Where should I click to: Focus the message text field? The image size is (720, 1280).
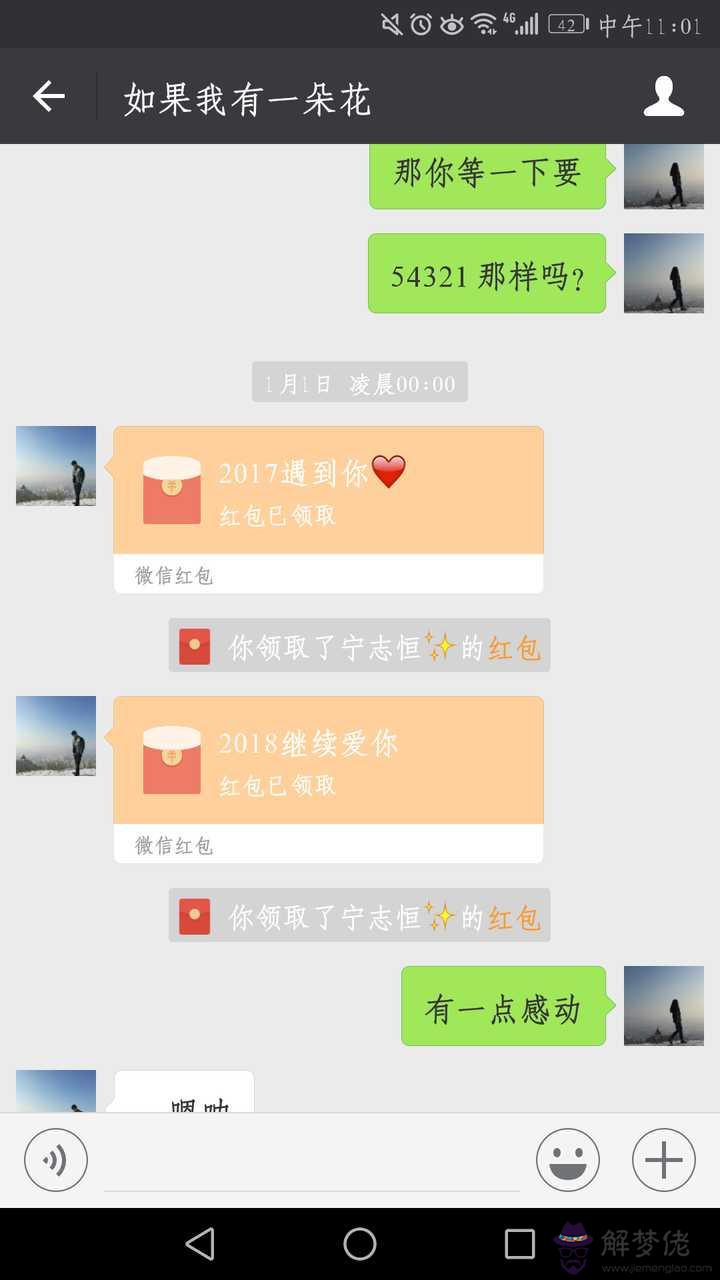[312, 1162]
